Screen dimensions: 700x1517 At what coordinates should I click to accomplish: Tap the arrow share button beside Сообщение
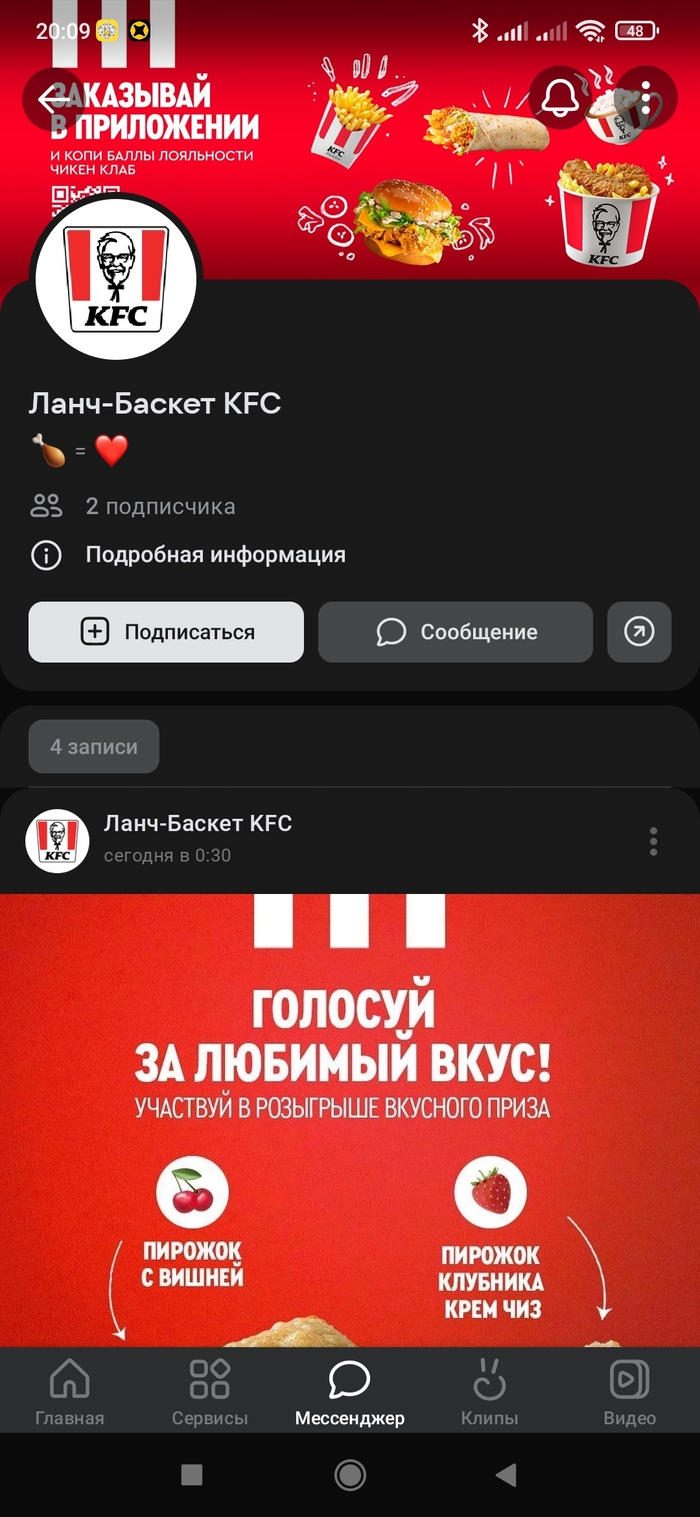click(x=639, y=632)
